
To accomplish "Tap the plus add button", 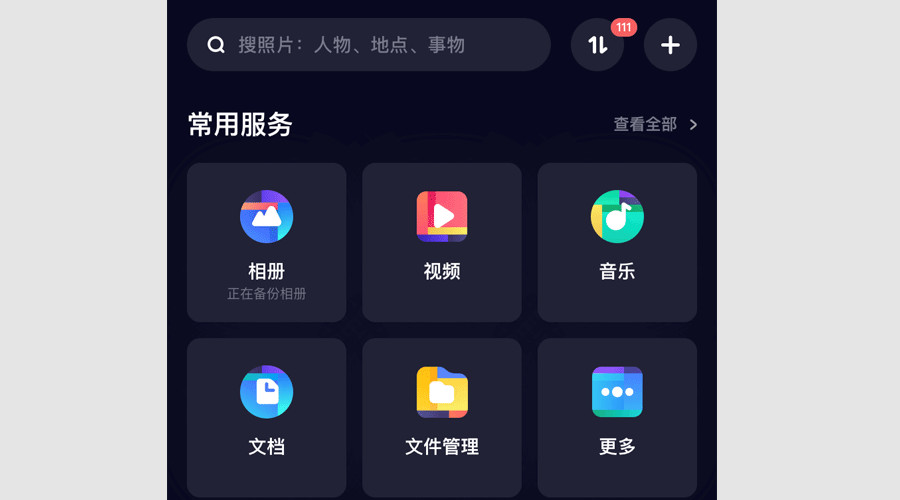I will click(670, 45).
